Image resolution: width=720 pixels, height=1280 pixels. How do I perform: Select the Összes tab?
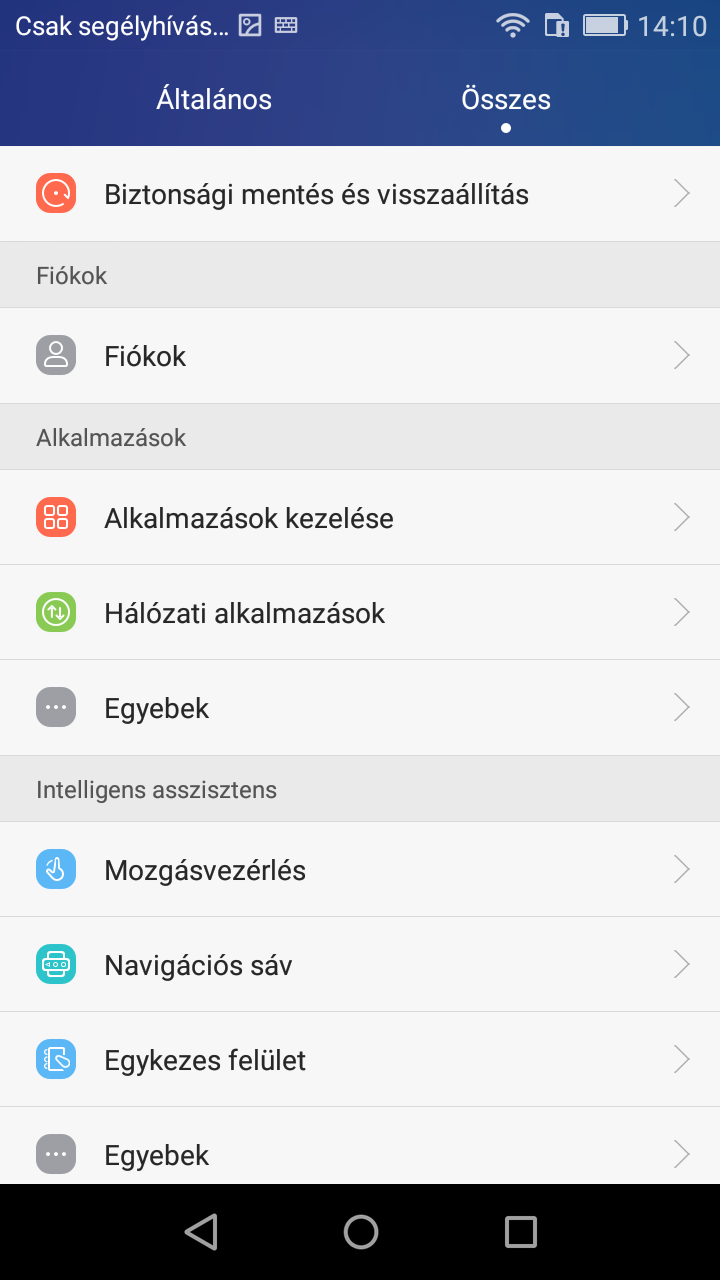(x=506, y=100)
